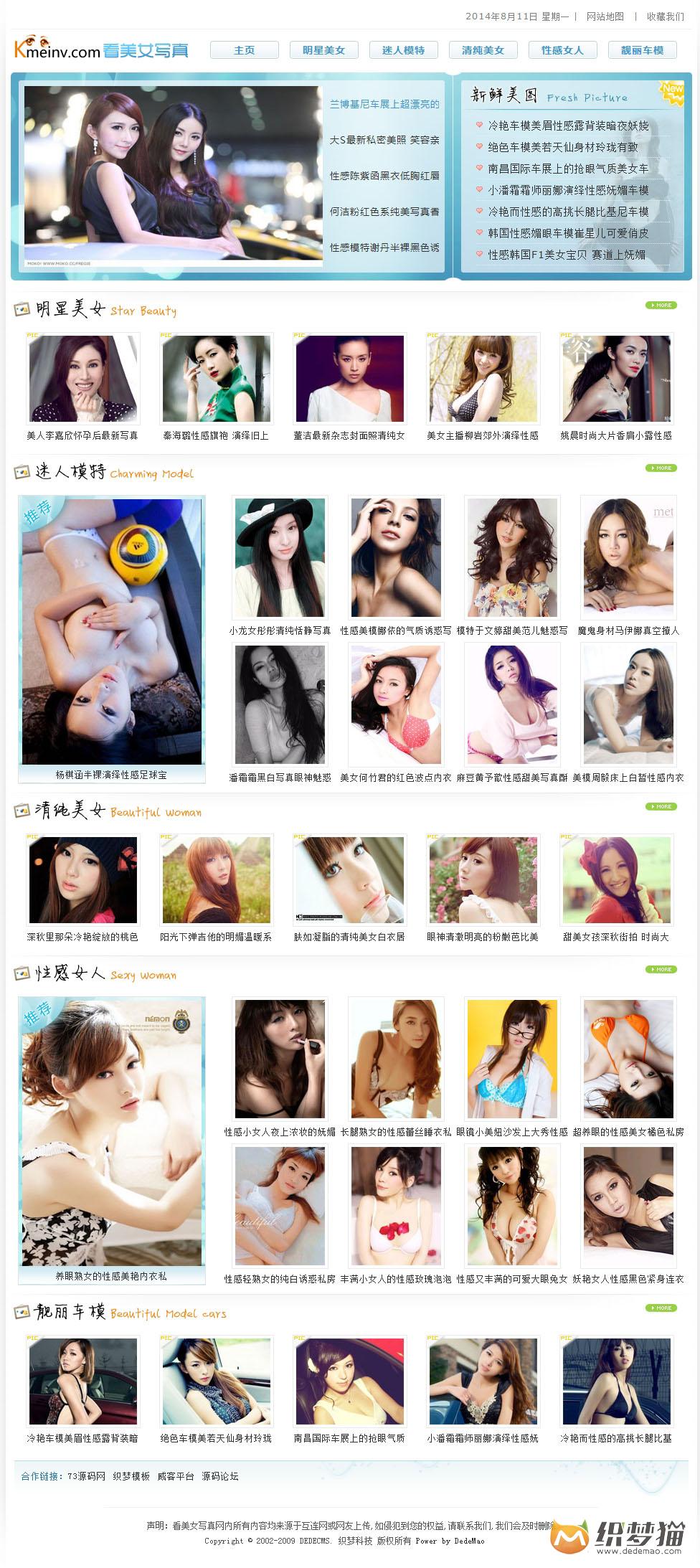Open headline 兰博基尼车展上超漂亮的
Screen dimensions: 700x1568
click(384, 105)
